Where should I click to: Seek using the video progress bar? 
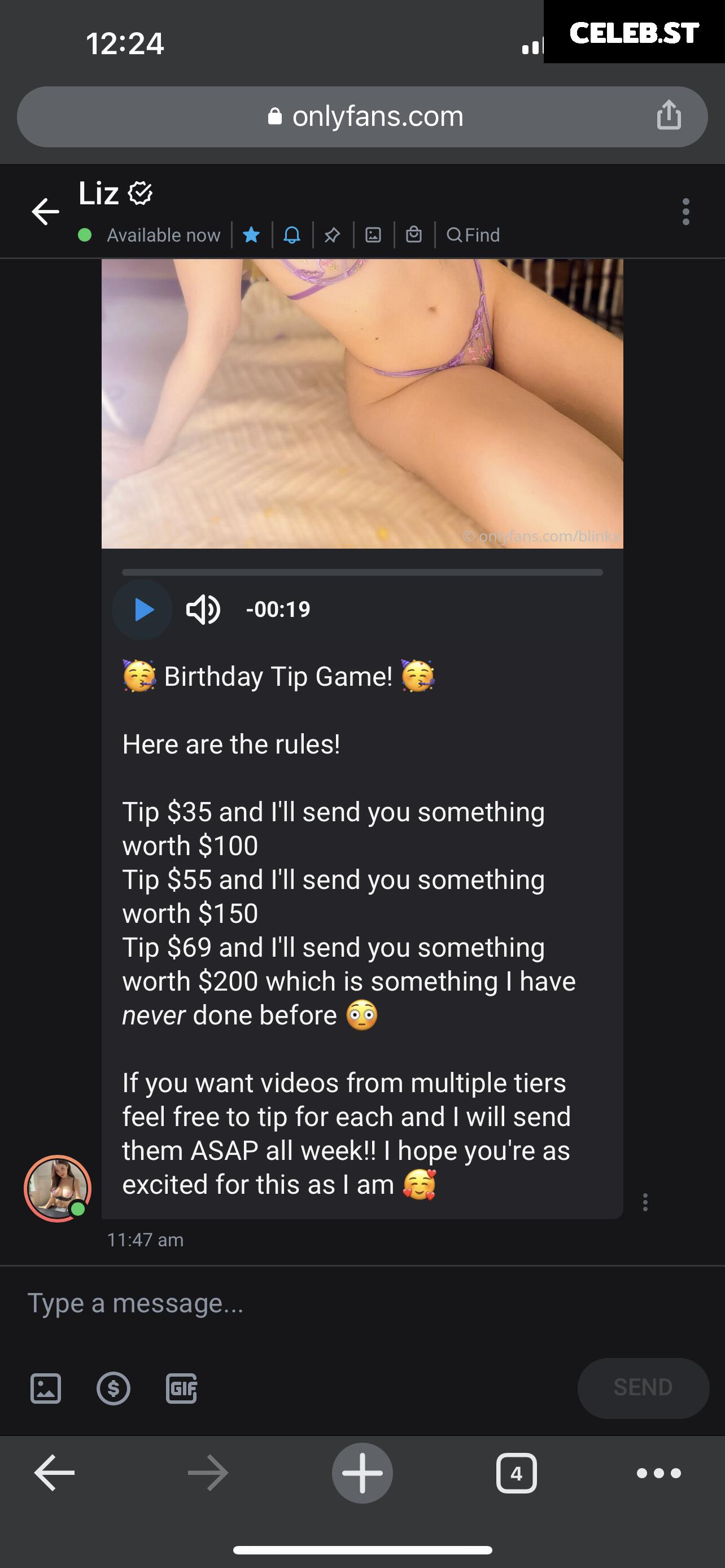pyautogui.click(x=362, y=572)
